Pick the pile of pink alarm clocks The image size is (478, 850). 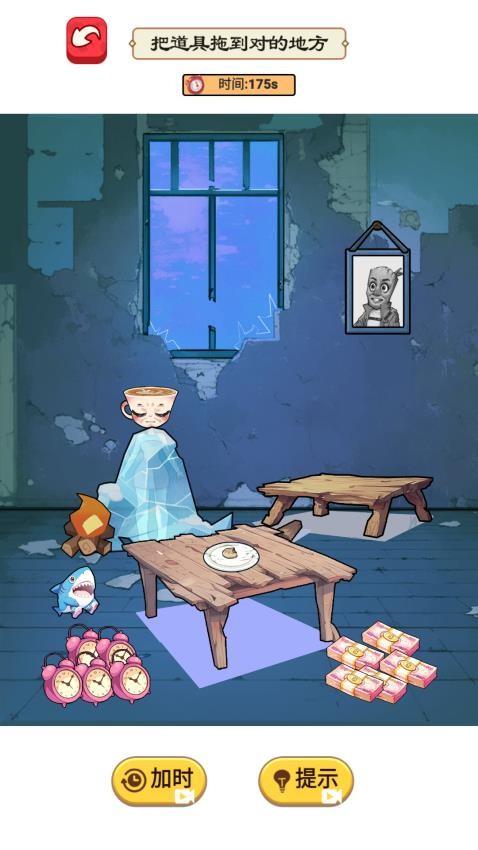(96, 665)
